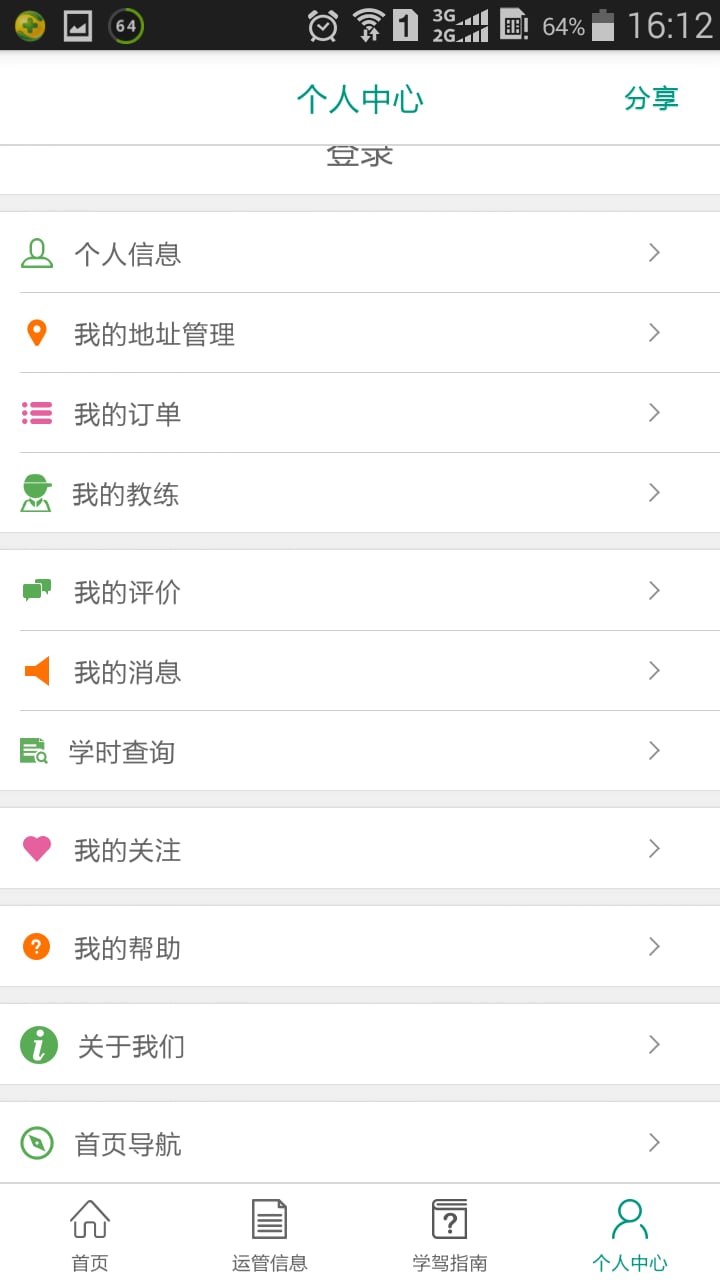Click the 我的帮助 question mark icon

click(36, 946)
